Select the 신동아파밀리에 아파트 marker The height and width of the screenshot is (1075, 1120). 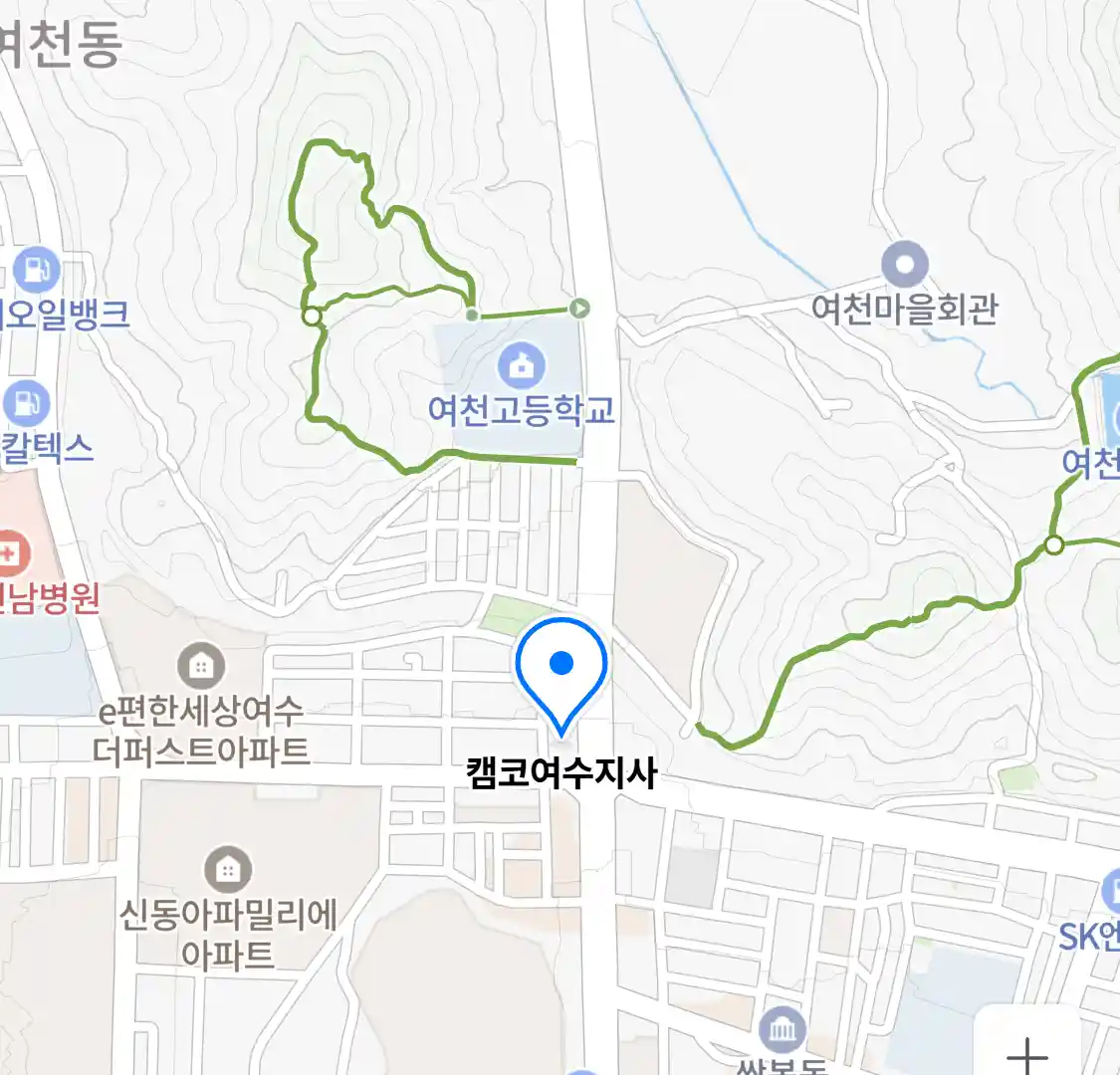click(228, 871)
